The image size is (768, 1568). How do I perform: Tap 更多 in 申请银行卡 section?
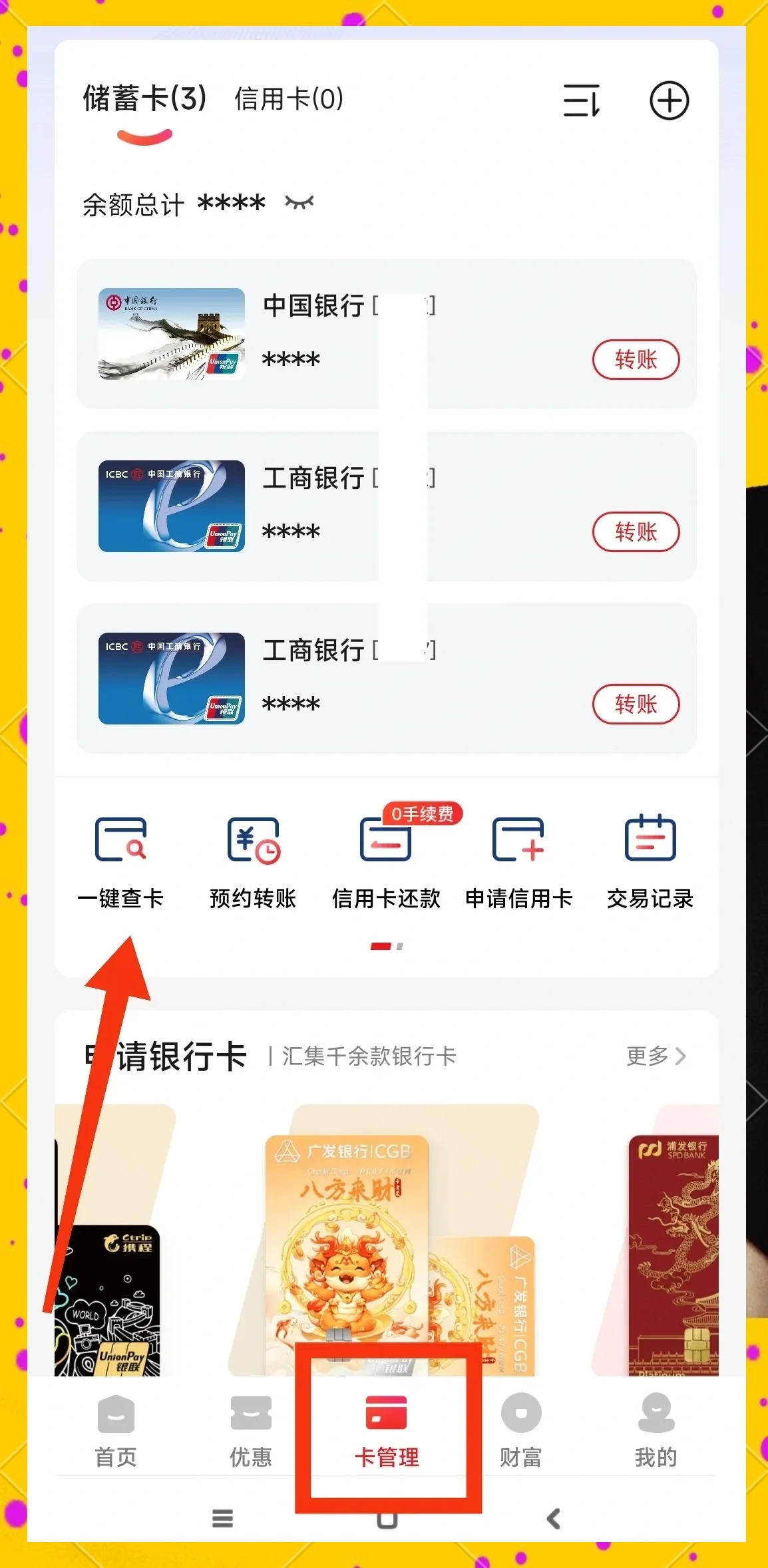click(x=656, y=1056)
